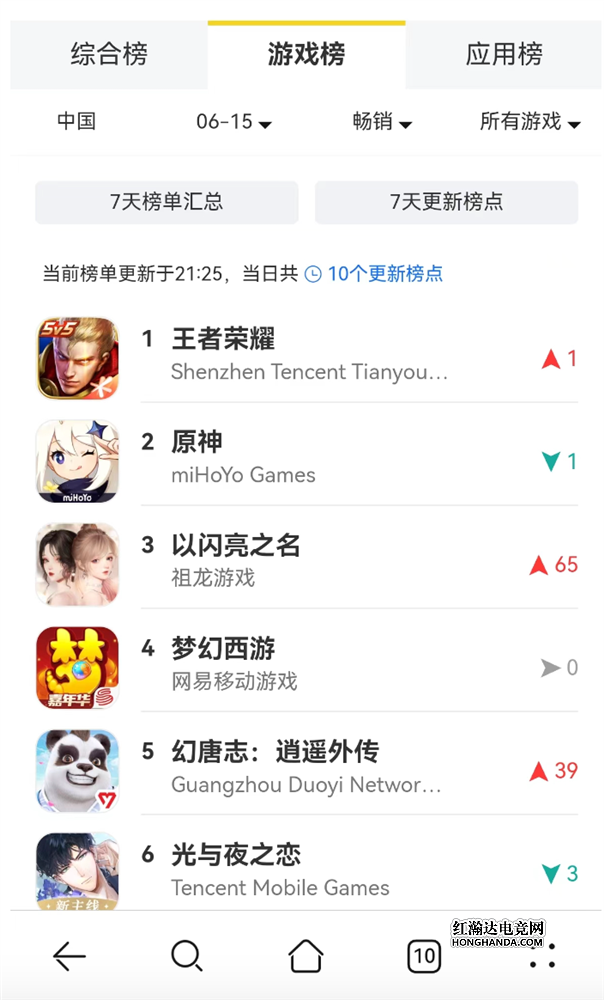View 7天更新榜点 update points
604x1000 pixels.
pos(446,202)
